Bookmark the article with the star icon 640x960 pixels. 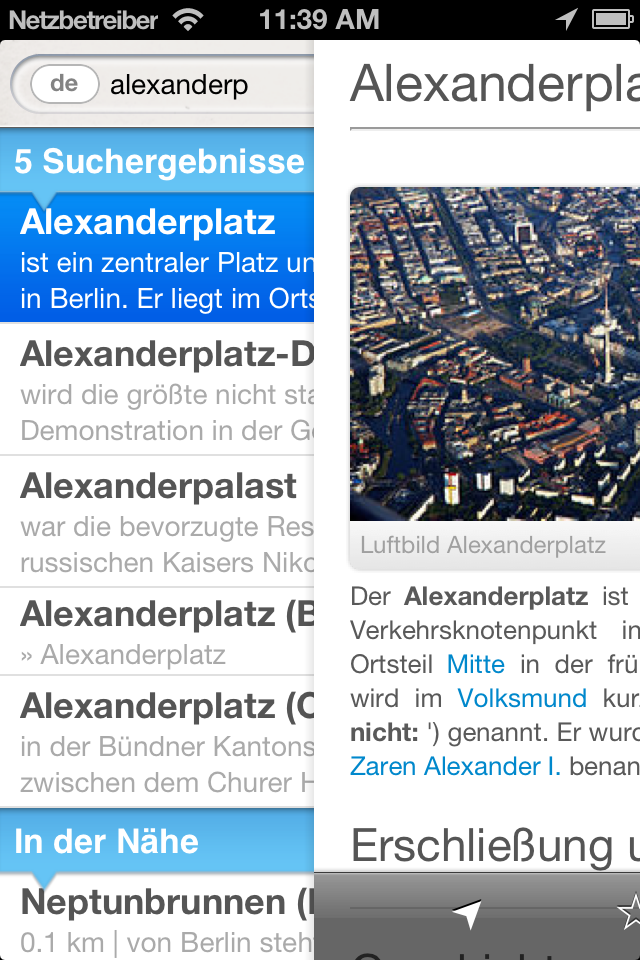point(629,912)
